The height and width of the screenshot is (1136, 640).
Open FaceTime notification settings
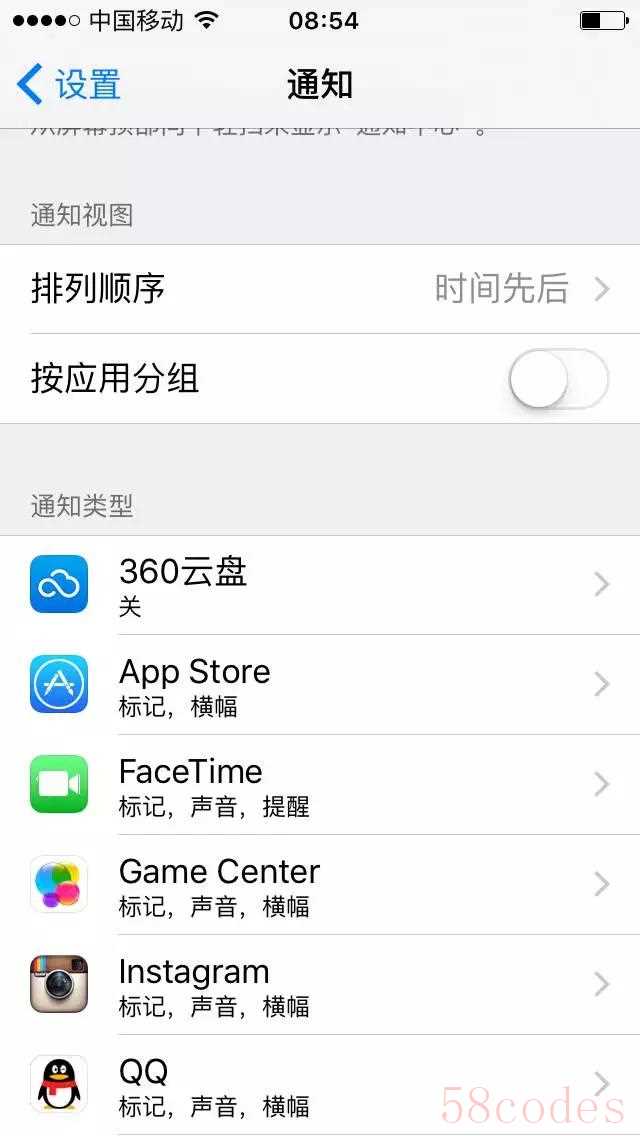coord(320,784)
